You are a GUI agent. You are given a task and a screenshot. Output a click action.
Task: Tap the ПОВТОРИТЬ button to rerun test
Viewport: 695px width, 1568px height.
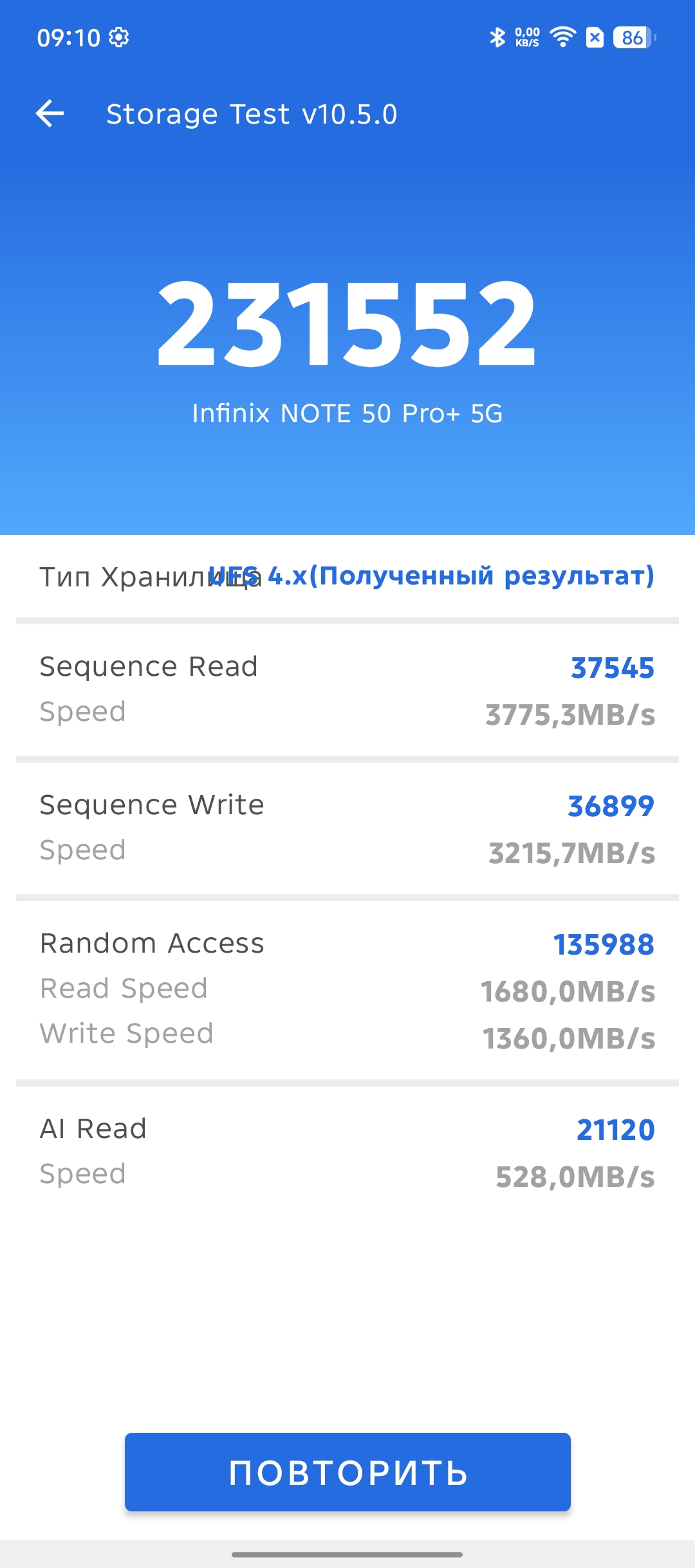pos(347,1472)
